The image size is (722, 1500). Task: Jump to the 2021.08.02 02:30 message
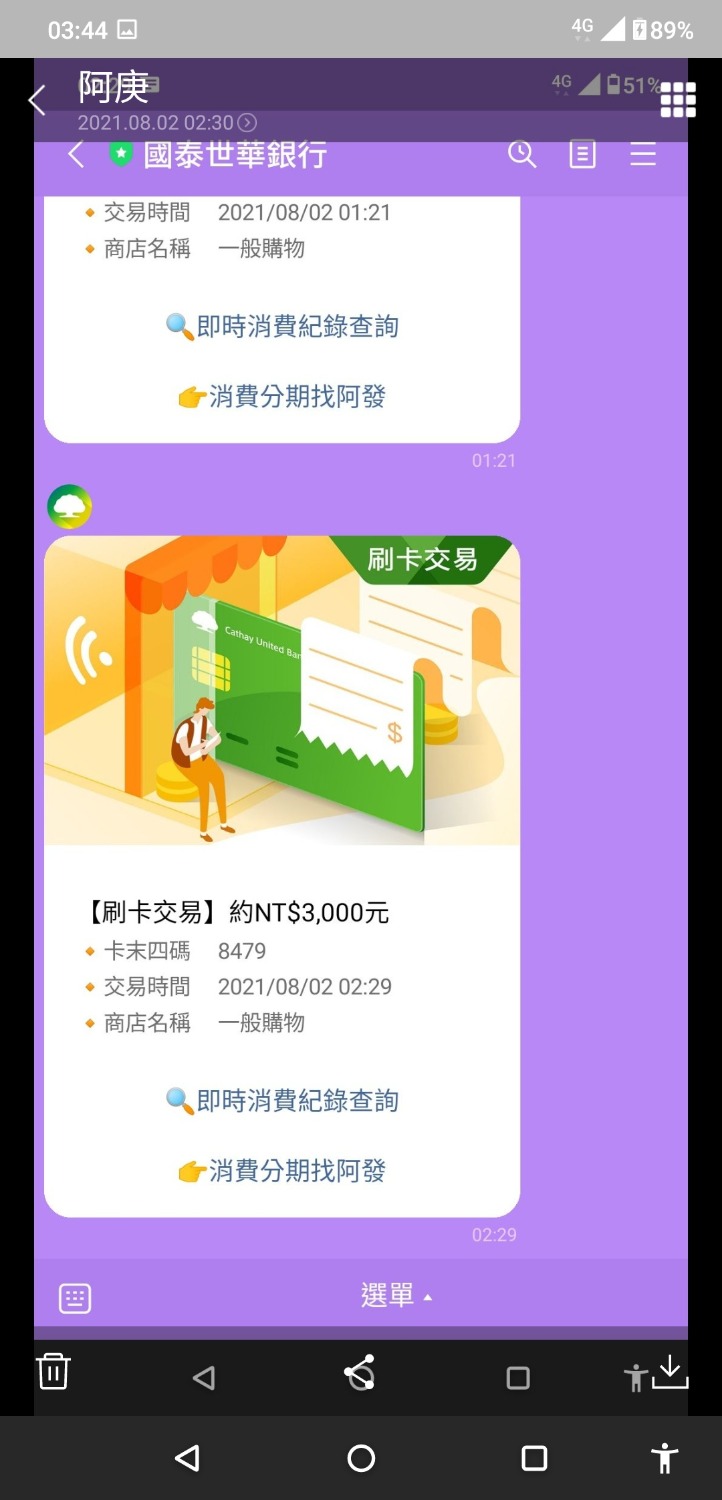click(x=167, y=123)
